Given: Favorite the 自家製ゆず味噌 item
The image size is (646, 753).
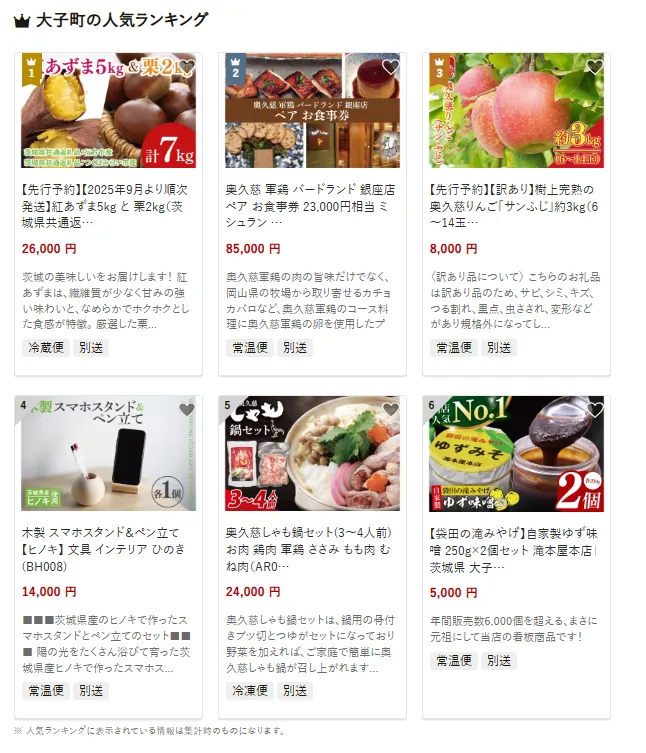Looking at the screenshot, I should pos(594,410).
